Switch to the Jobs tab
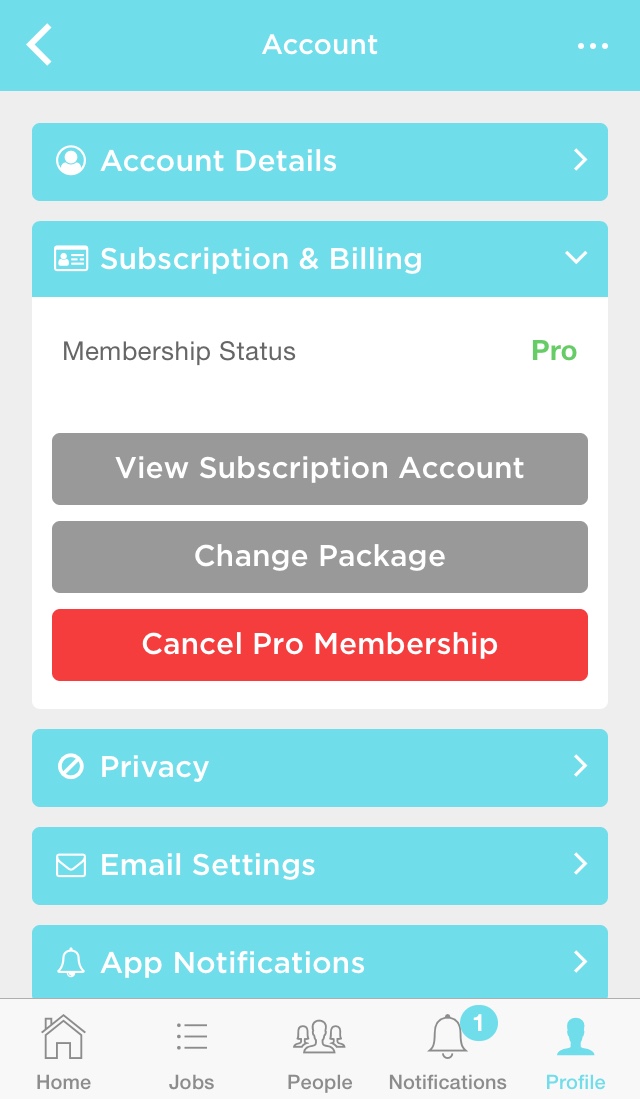The image size is (640, 1099). pos(191,1052)
